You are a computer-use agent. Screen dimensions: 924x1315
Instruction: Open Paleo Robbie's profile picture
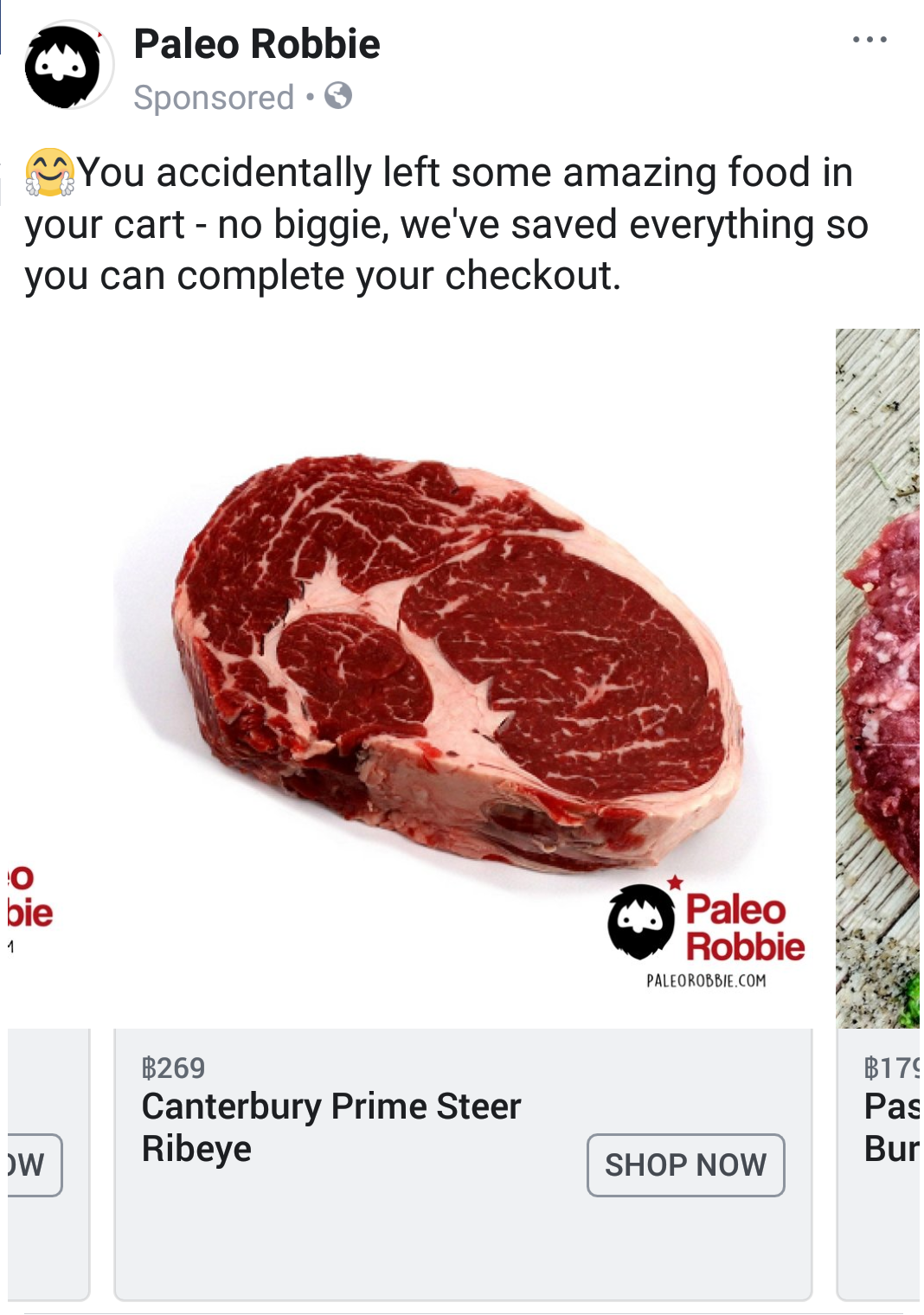click(68, 66)
